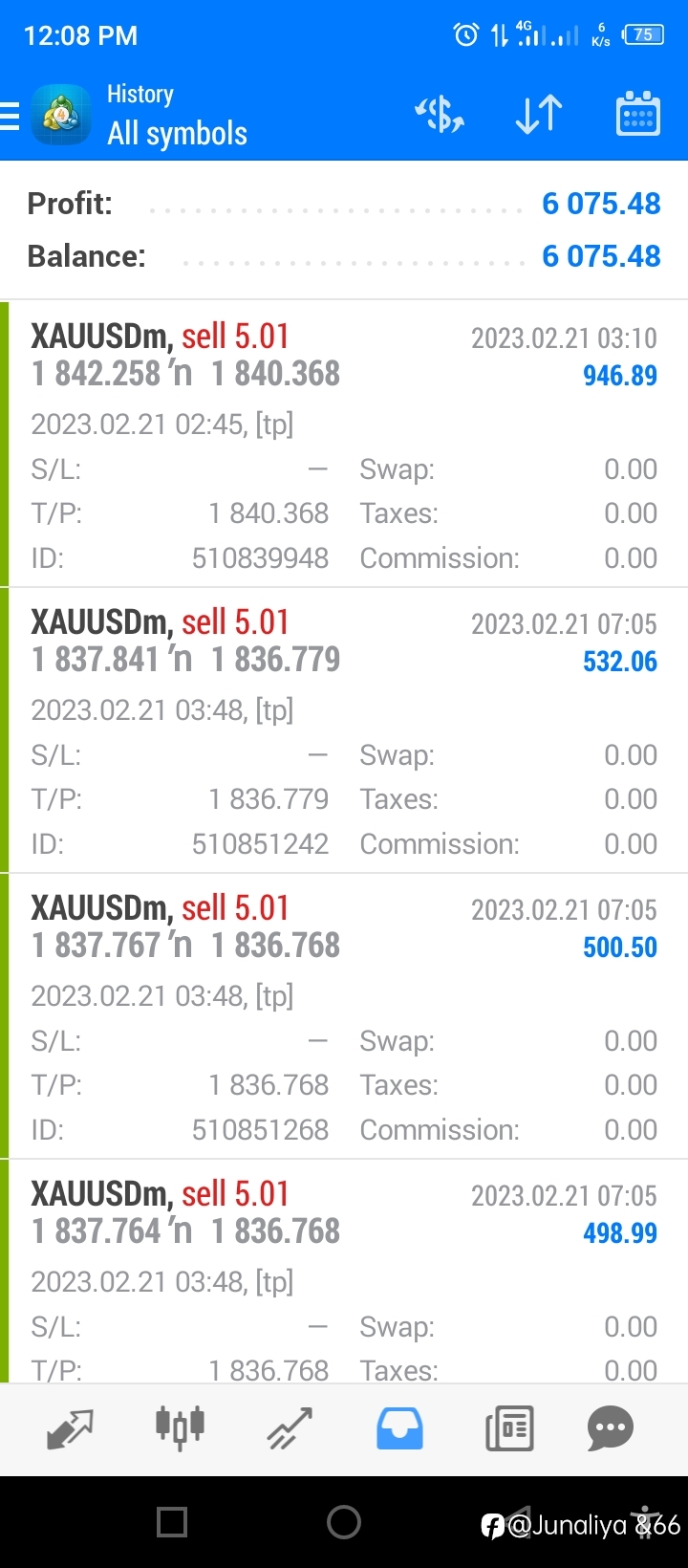This screenshot has height=1568, width=688.
Task: Change sort order with the arrows icon
Action: [x=539, y=115]
